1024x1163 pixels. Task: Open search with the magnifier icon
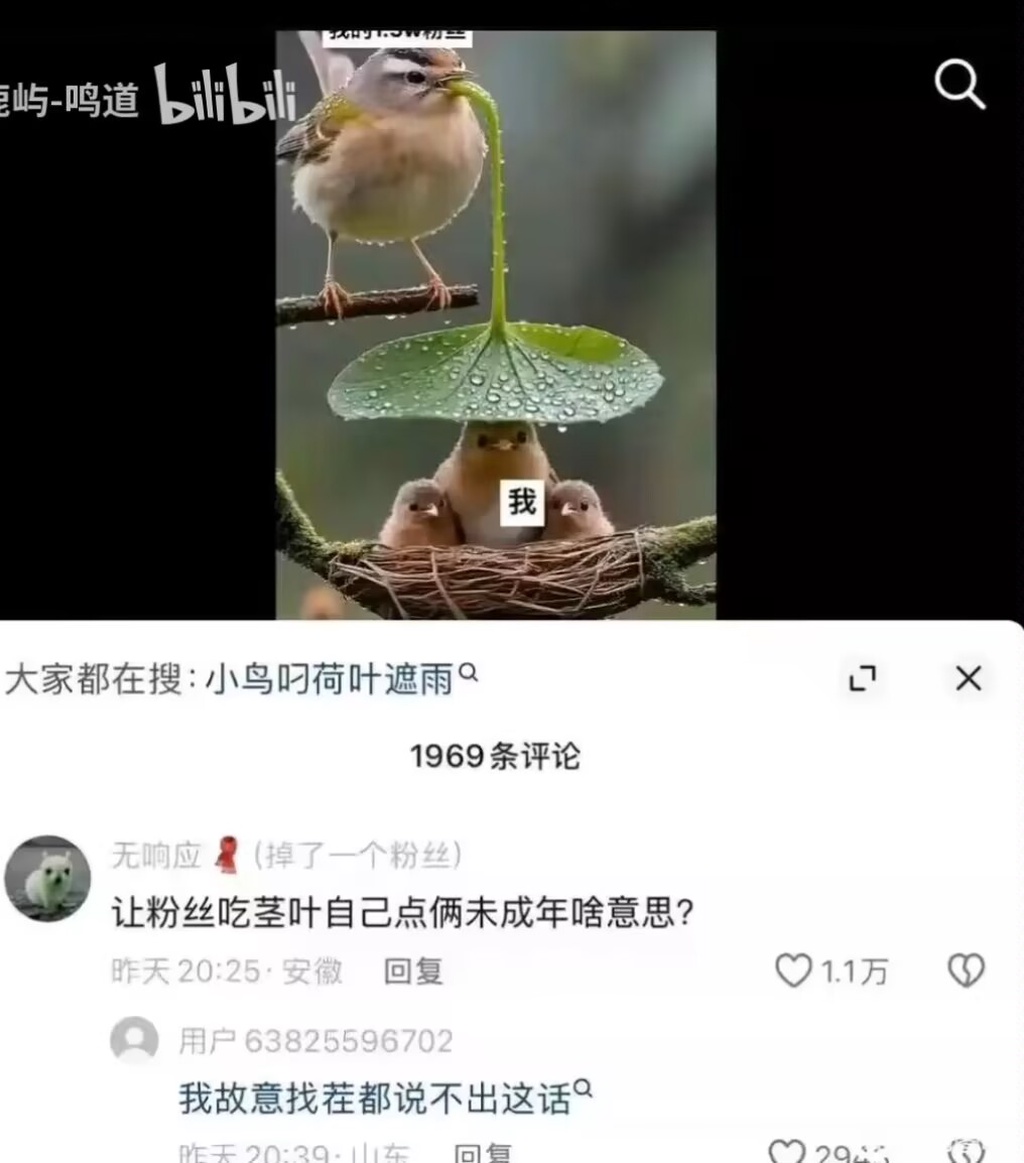(x=960, y=85)
